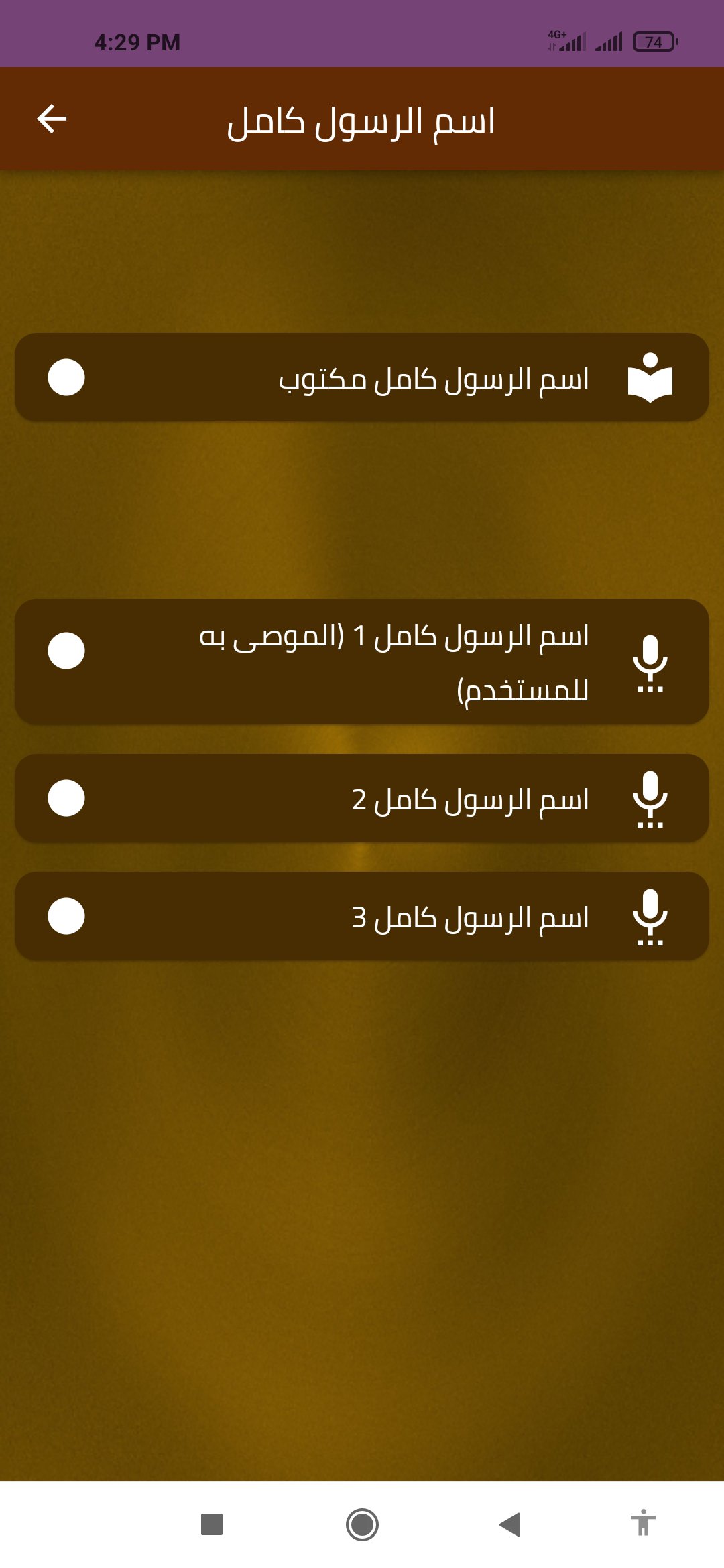
Task: Open اسم الرسول كامل 1 (الموصى به للمستخدم)
Action: click(362, 661)
